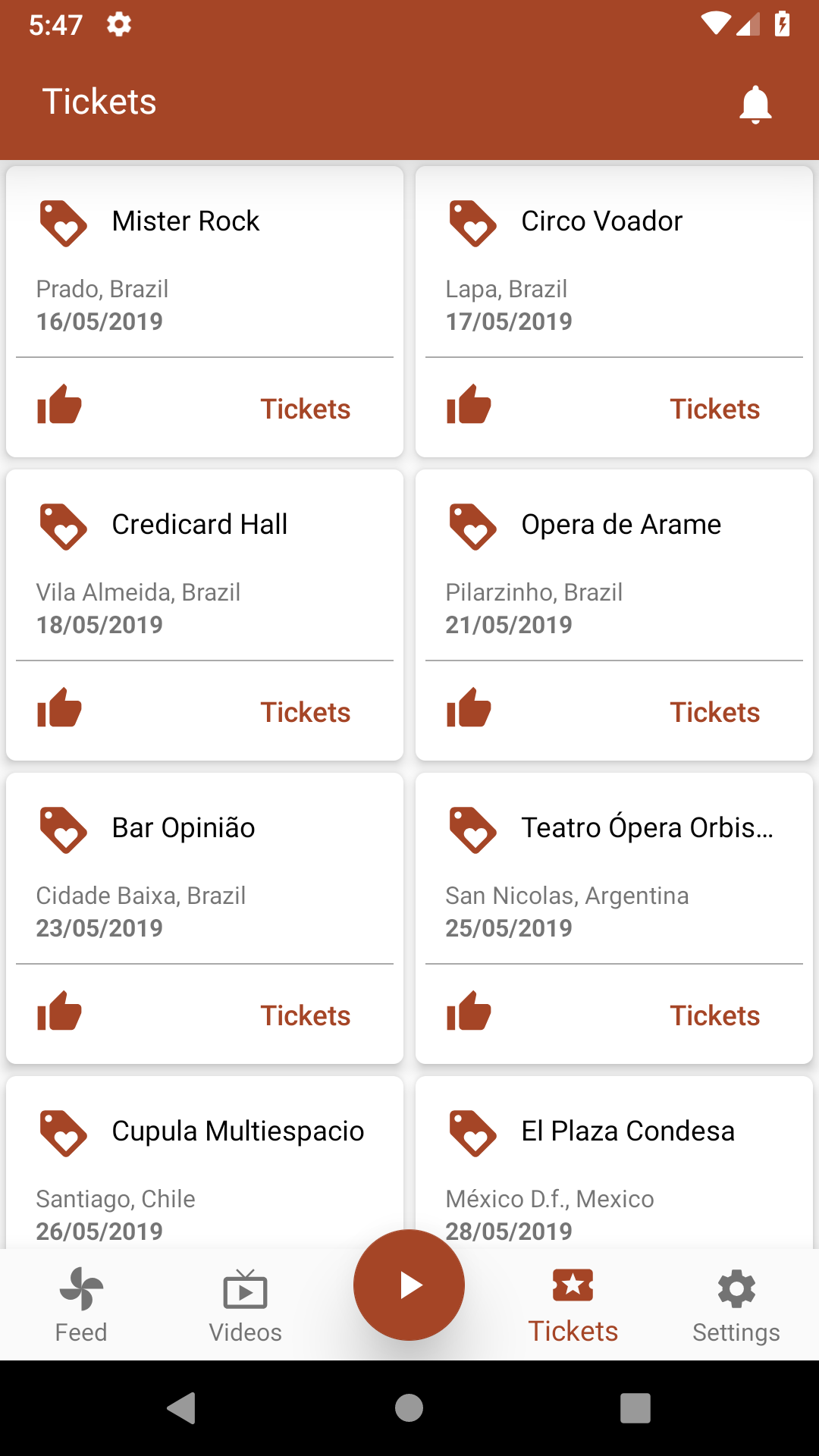Give thumbs up to Credicard Hall
The height and width of the screenshot is (1456, 819).
pyautogui.click(x=59, y=708)
